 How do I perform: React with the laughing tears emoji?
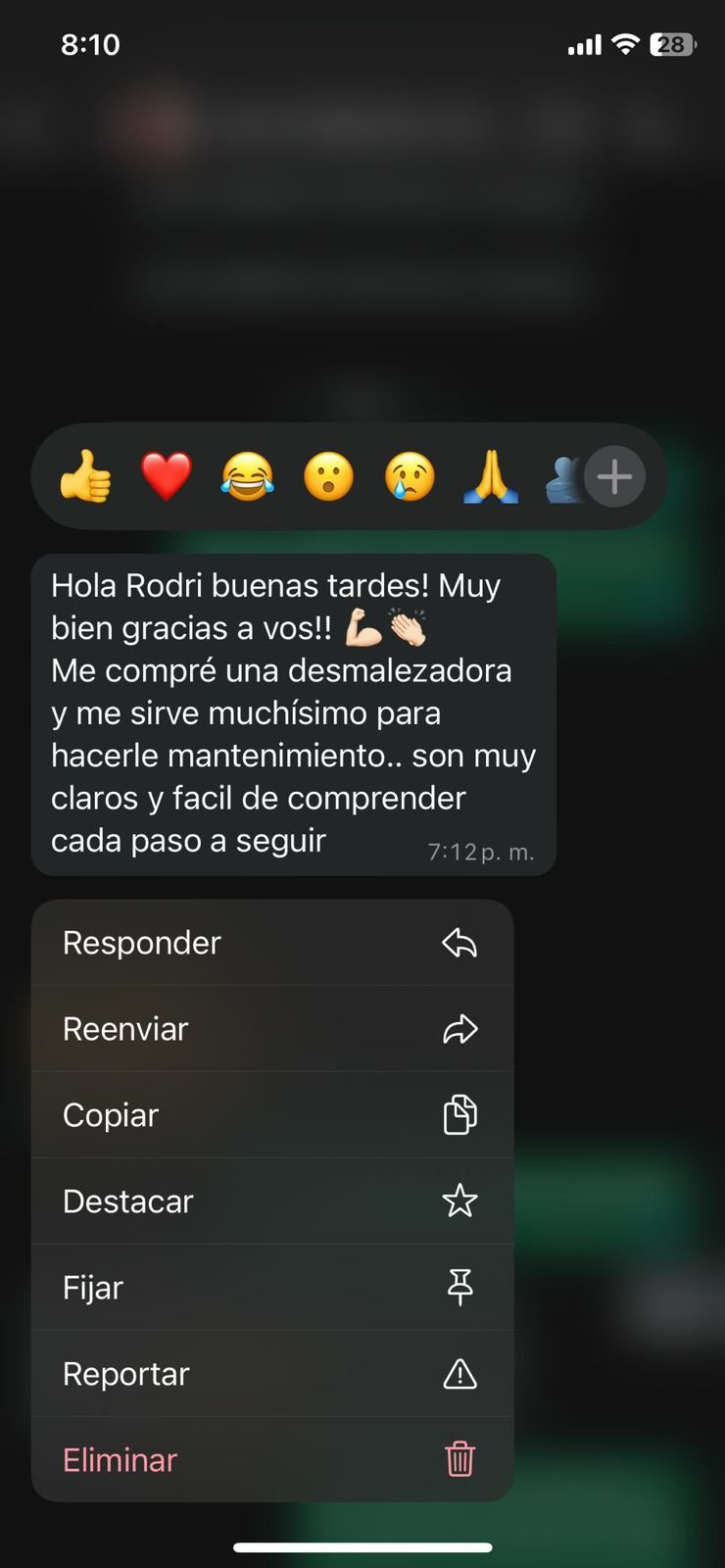click(247, 476)
